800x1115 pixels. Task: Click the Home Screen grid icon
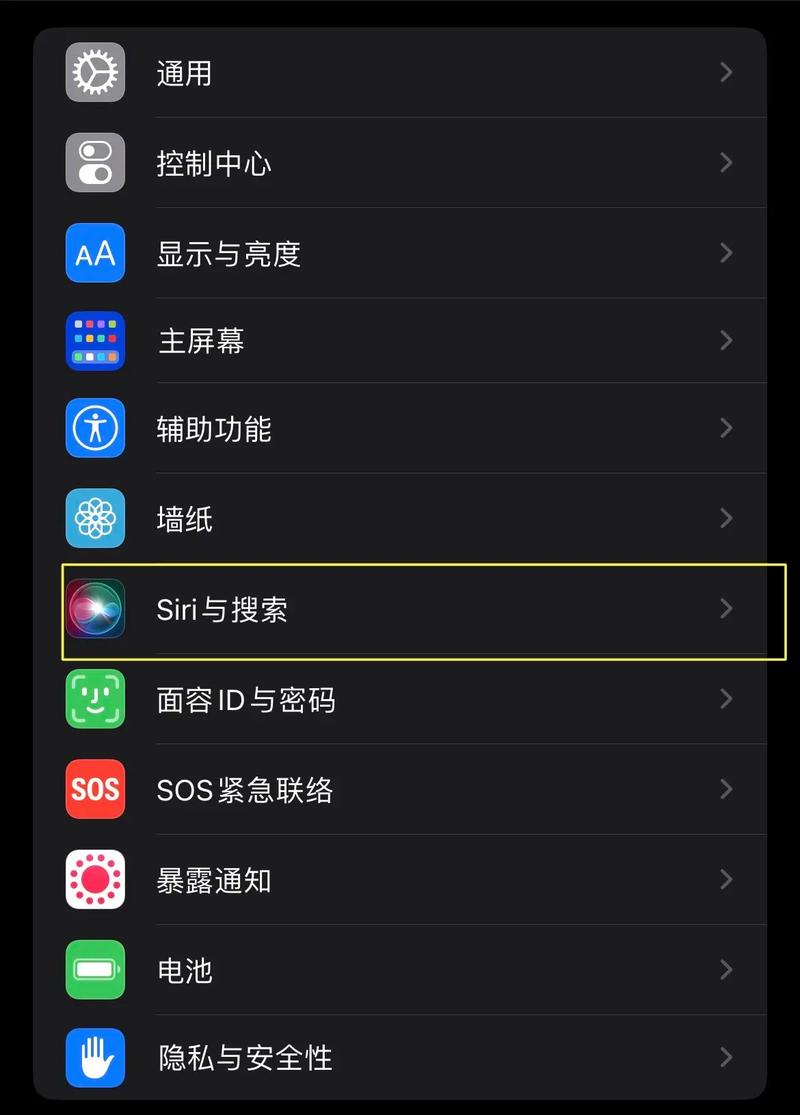tap(95, 341)
